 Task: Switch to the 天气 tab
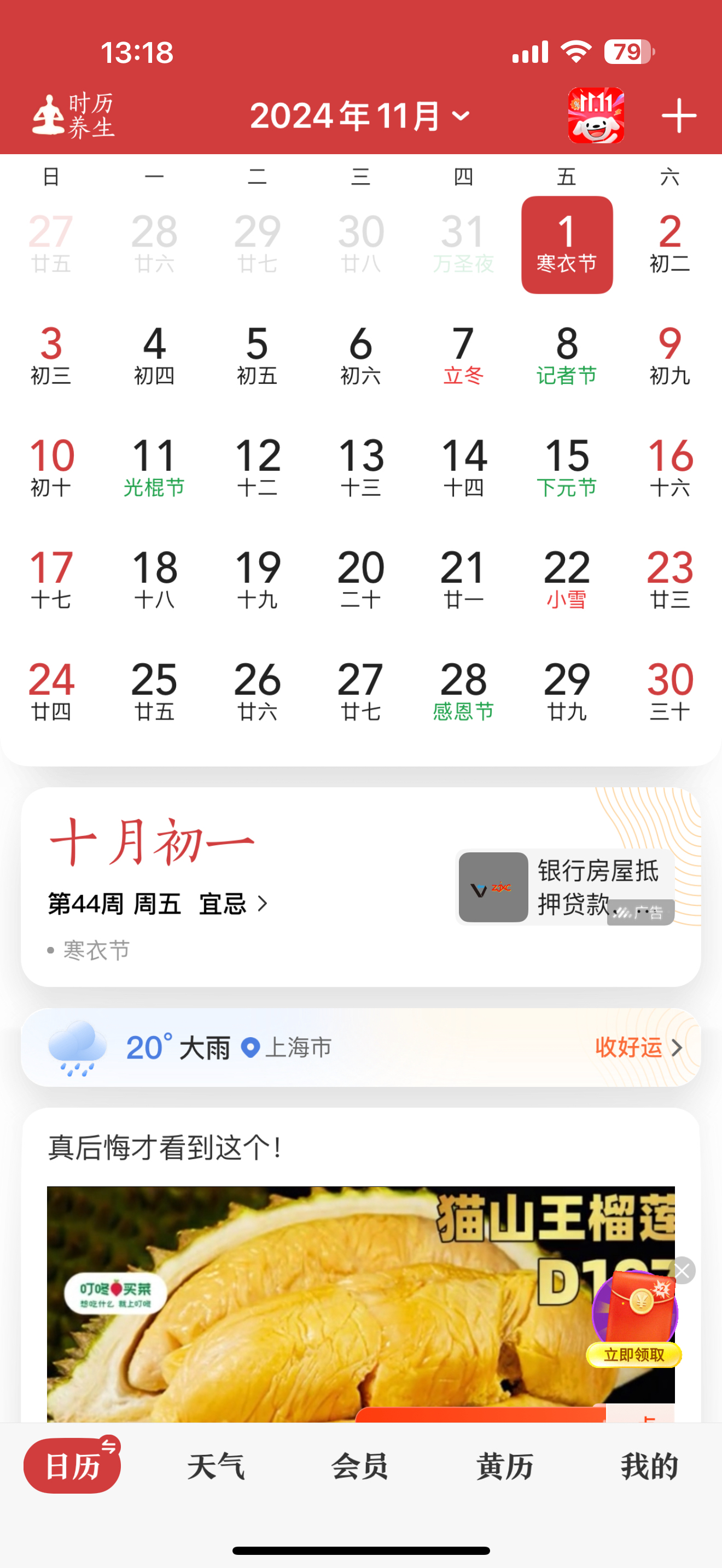point(216,1467)
